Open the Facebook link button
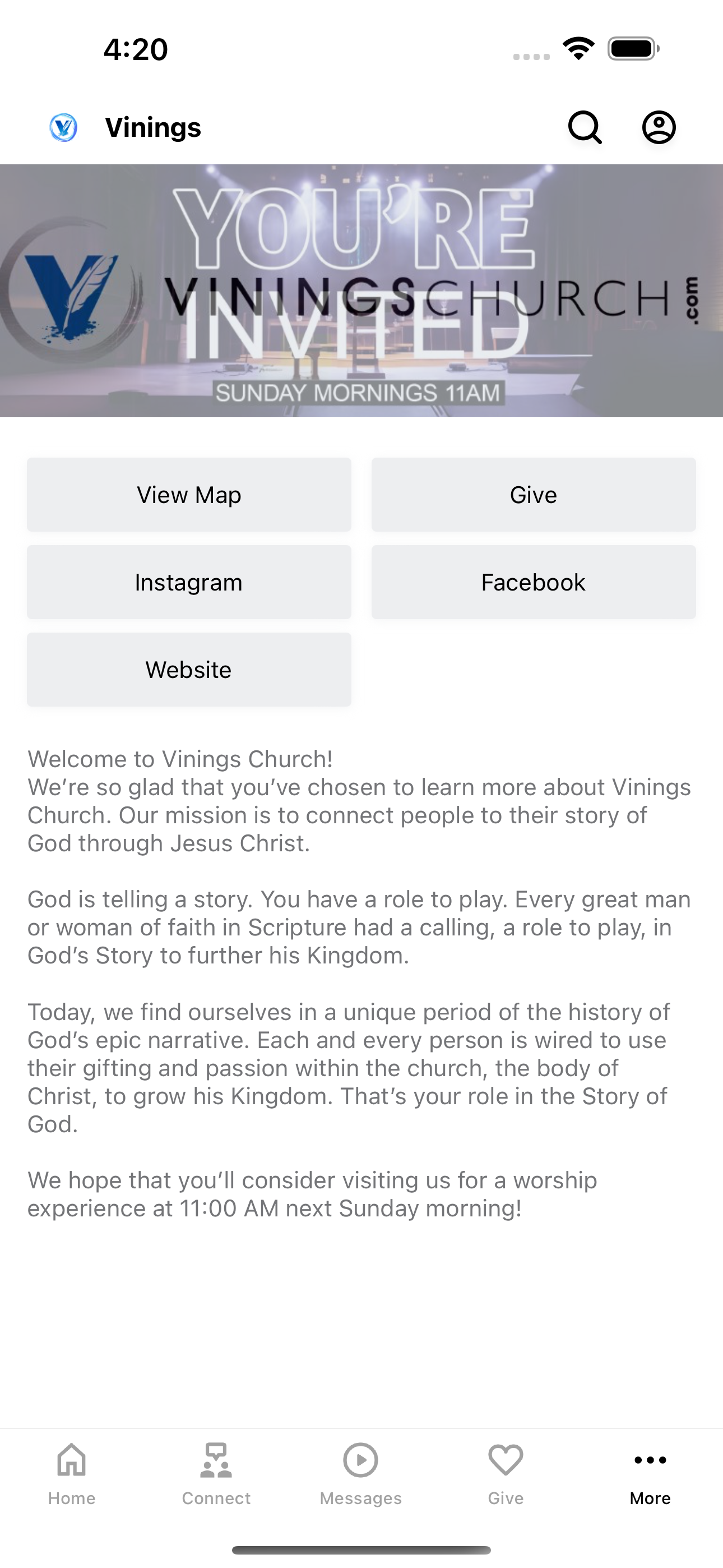The width and height of the screenshot is (723, 1568). [x=534, y=583]
